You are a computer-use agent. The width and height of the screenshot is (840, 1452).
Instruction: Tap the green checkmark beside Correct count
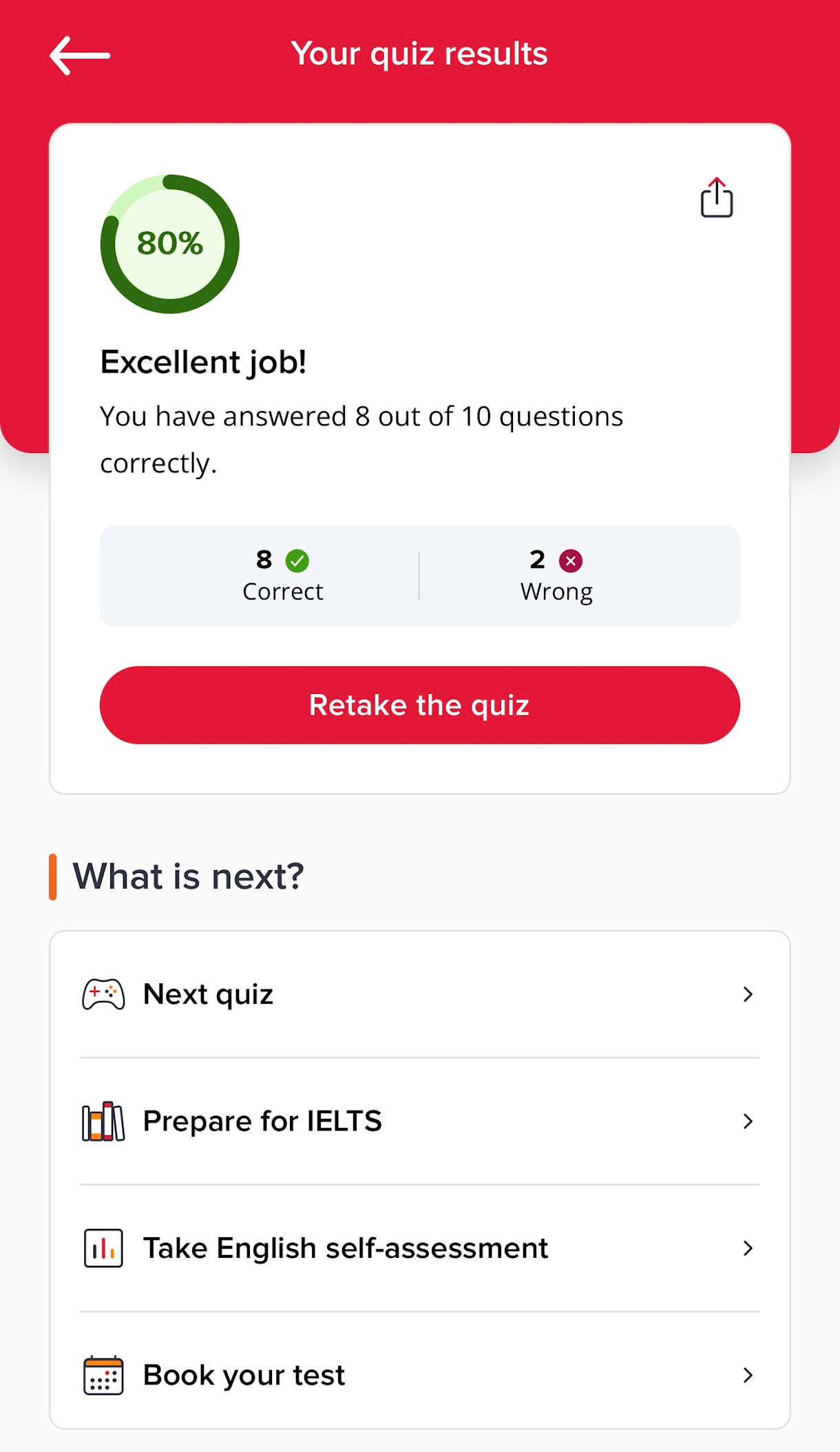point(297,560)
